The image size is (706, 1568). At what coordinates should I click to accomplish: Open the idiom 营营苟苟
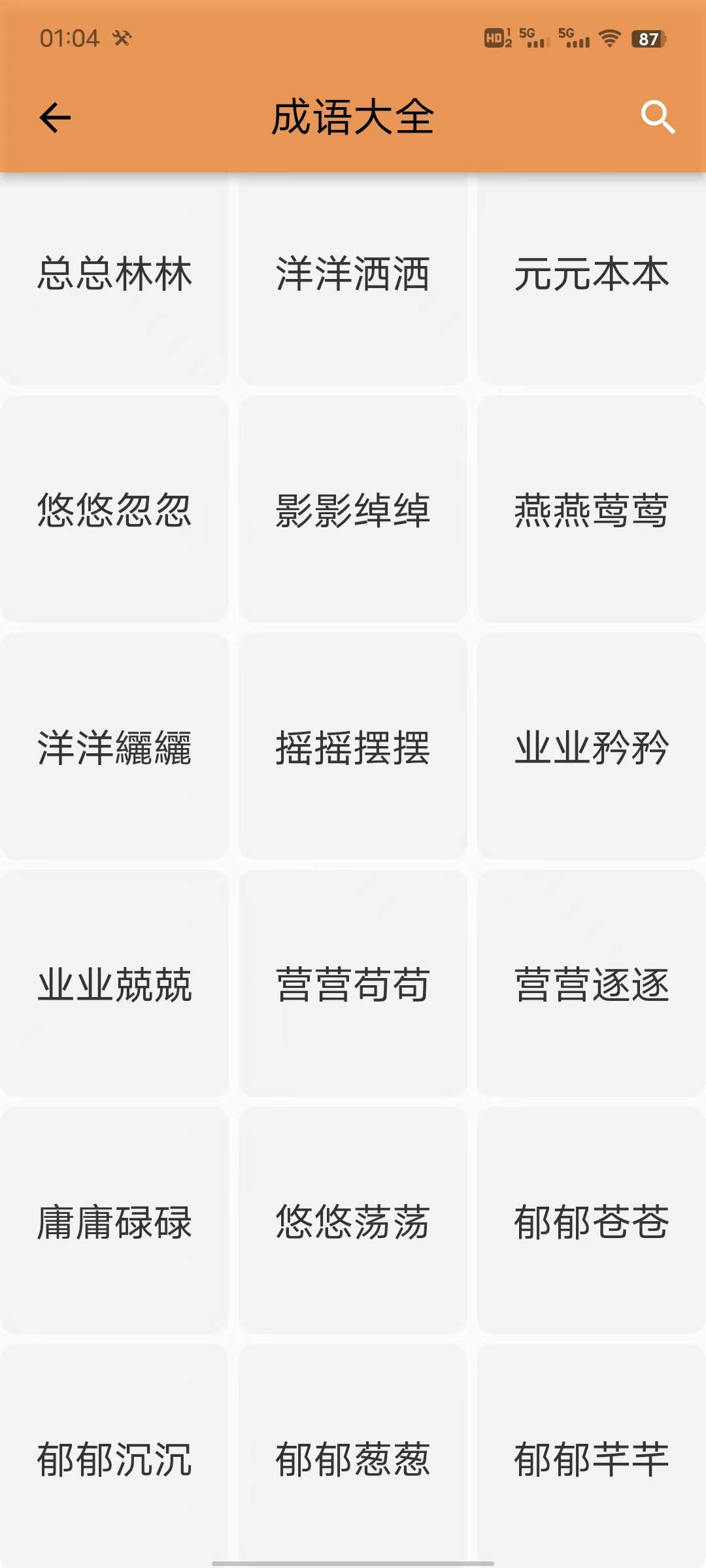coord(353,988)
